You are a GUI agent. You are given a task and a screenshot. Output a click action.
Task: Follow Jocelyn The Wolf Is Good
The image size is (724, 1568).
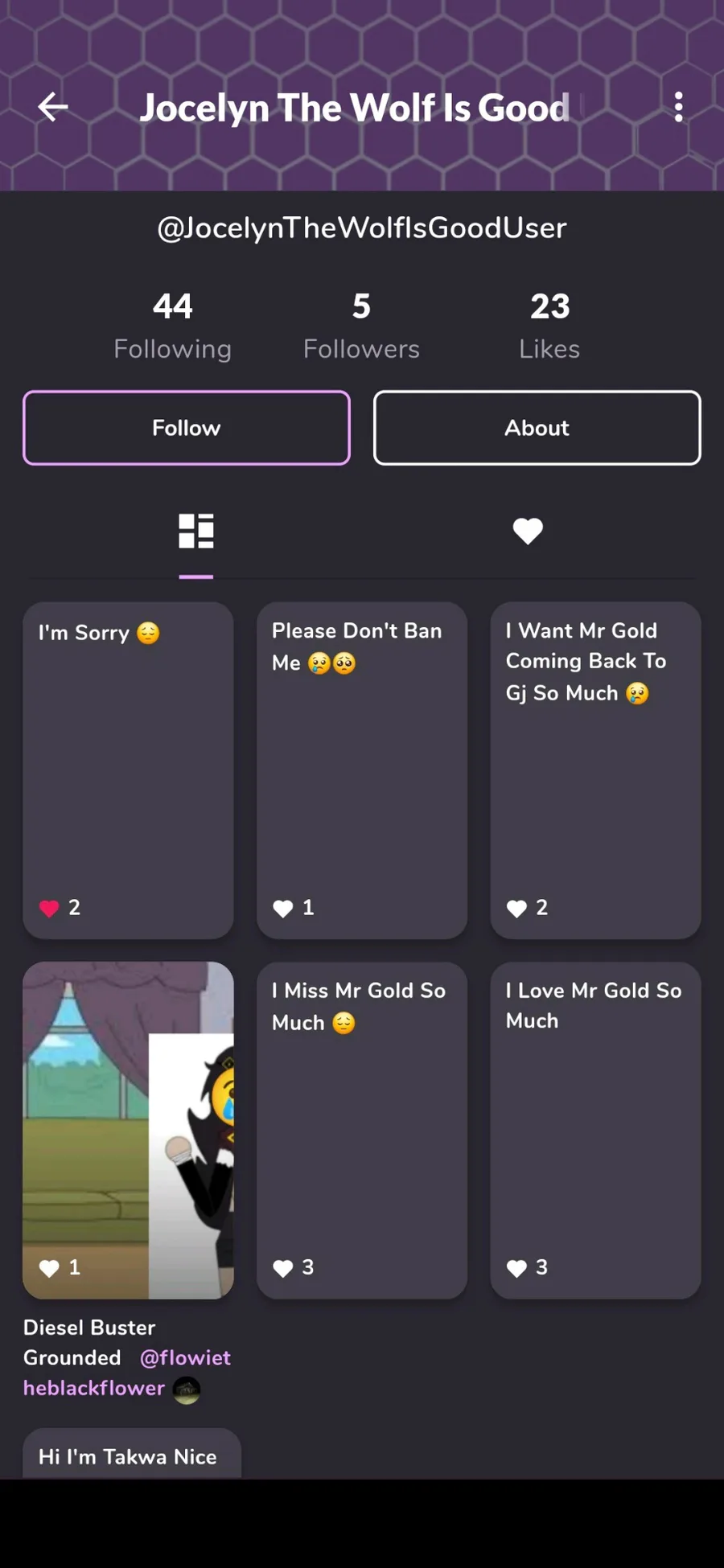(x=187, y=428)
